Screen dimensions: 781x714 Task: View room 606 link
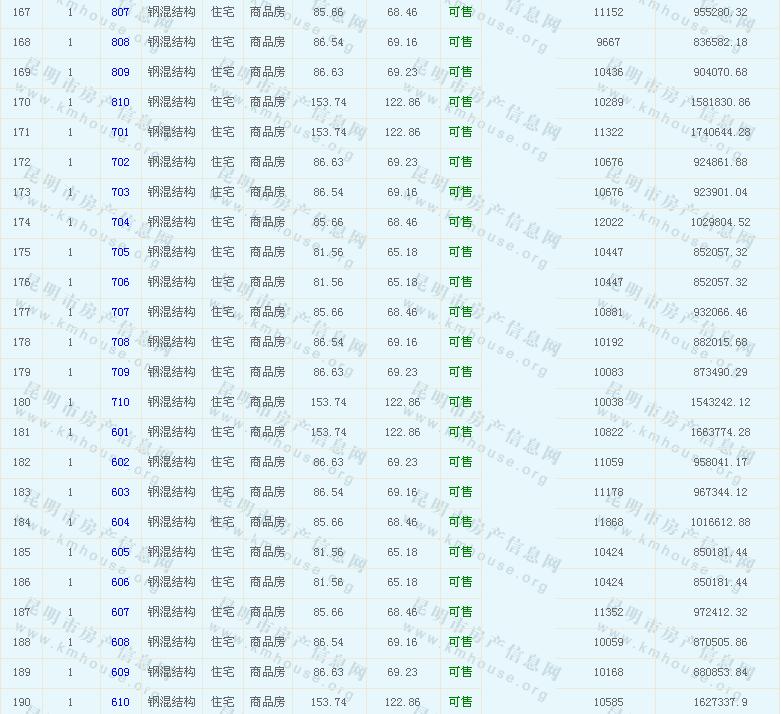pyautogui.click(x=120, y=582)
